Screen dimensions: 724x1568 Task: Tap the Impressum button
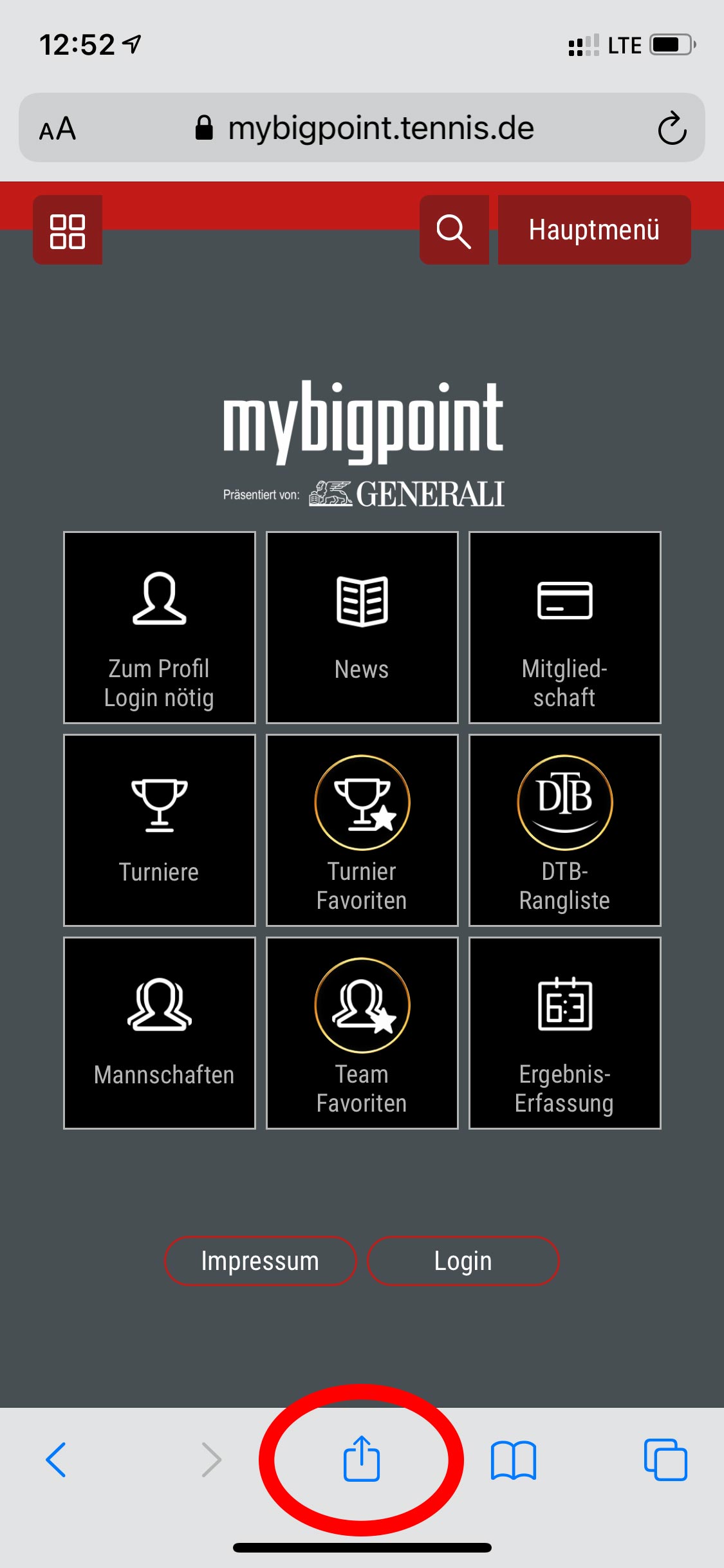[260, 1261]
